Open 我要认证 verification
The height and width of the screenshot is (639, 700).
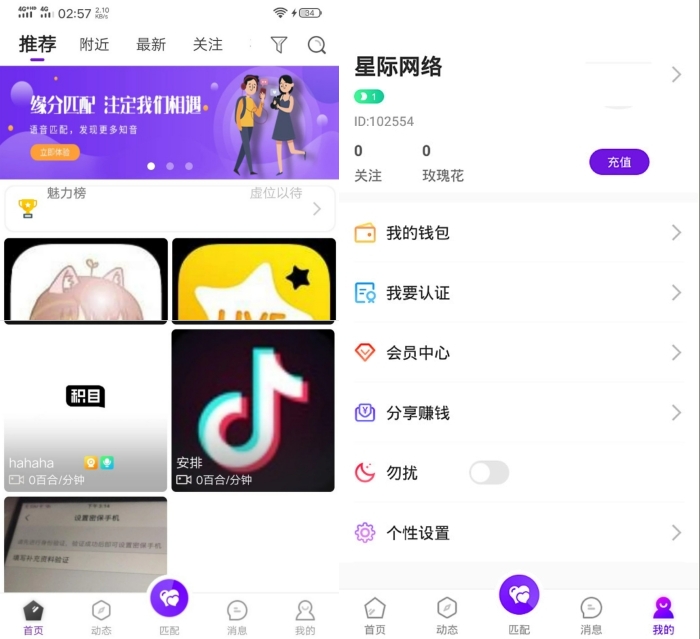[518, 293]
